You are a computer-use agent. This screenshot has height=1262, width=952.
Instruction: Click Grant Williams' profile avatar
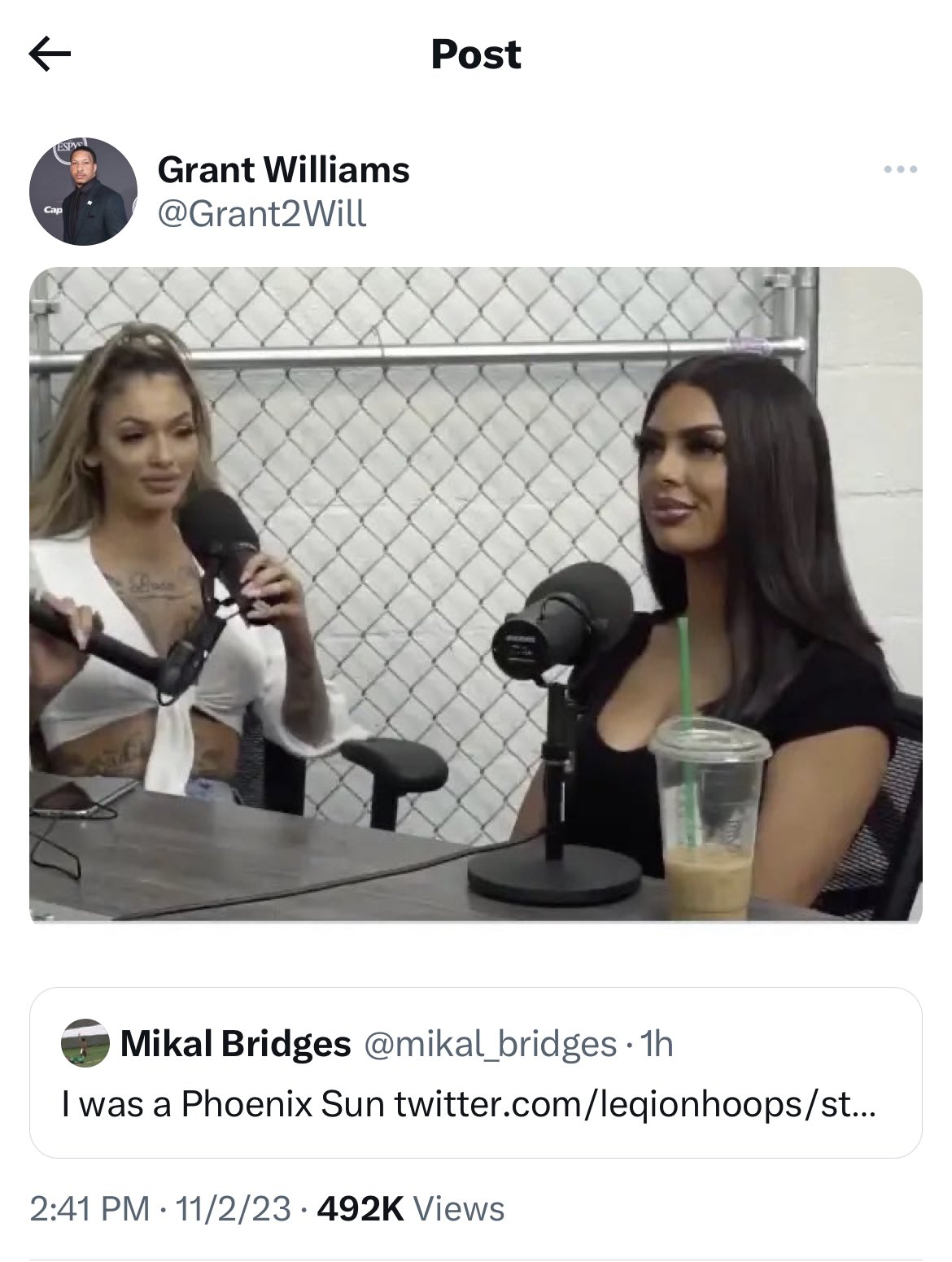pos(87,190)
